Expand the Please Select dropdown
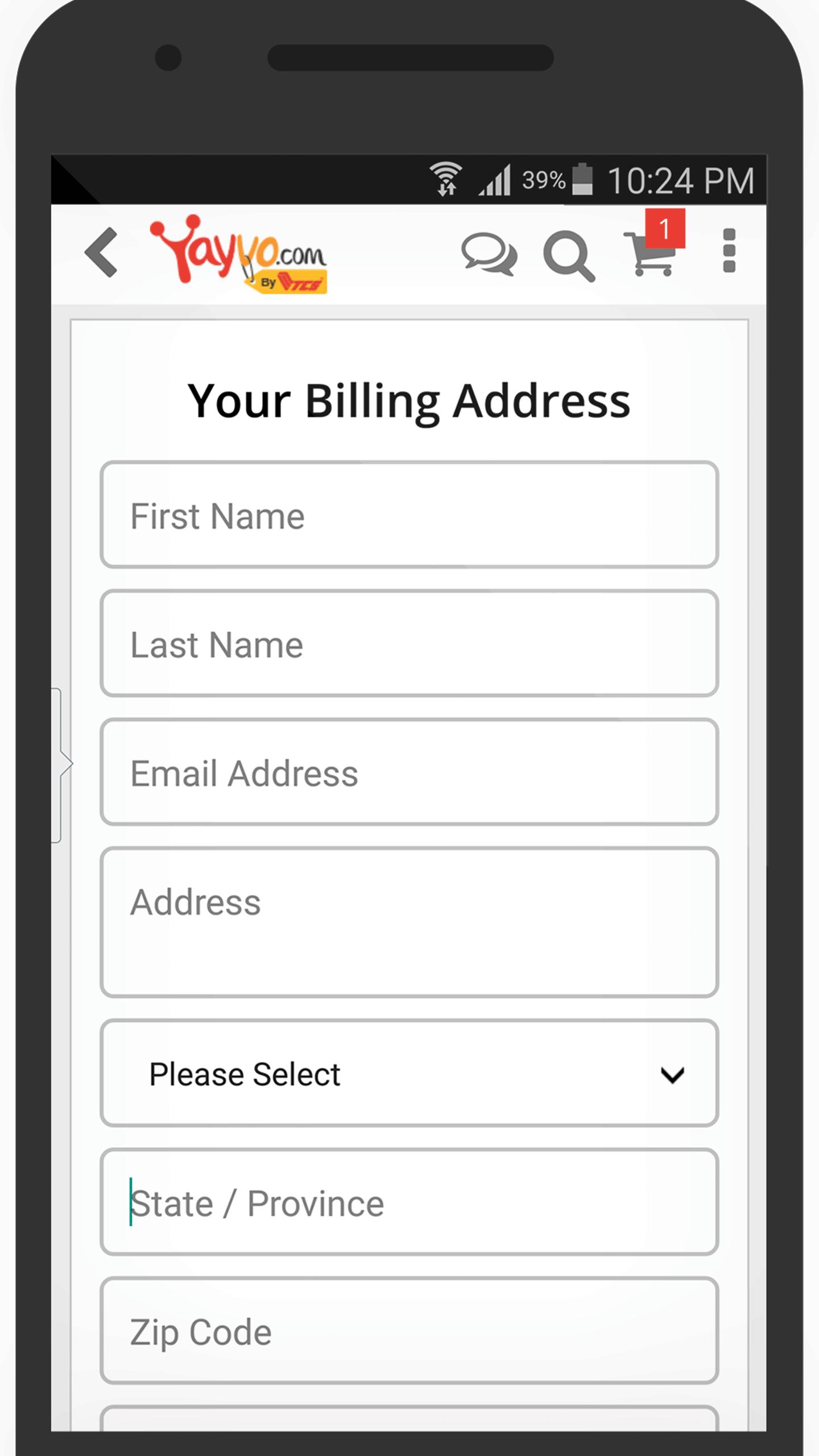This screenshot has height=1456, width=819. (409, 1074)
